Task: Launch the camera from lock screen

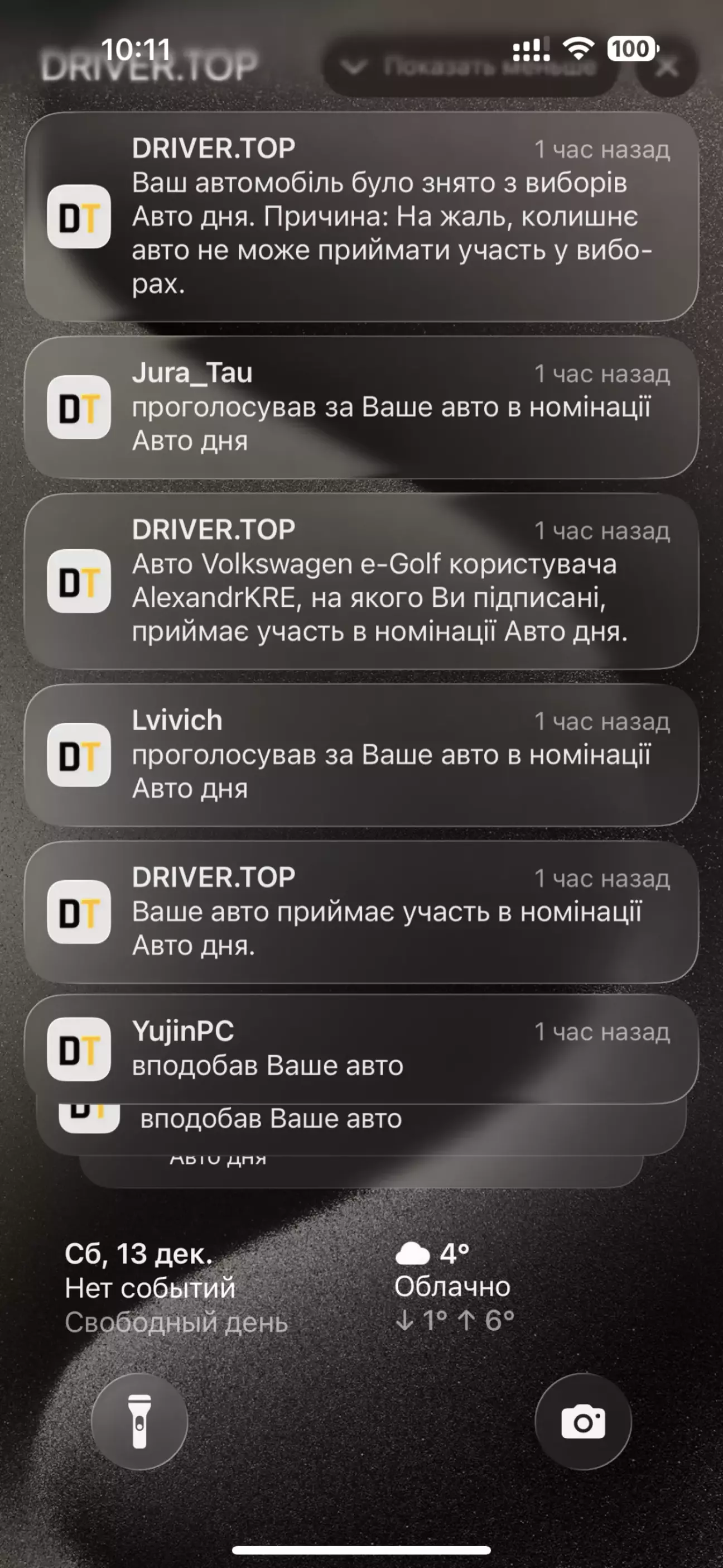Action: pyautogui.click(x=583, y=1422)
